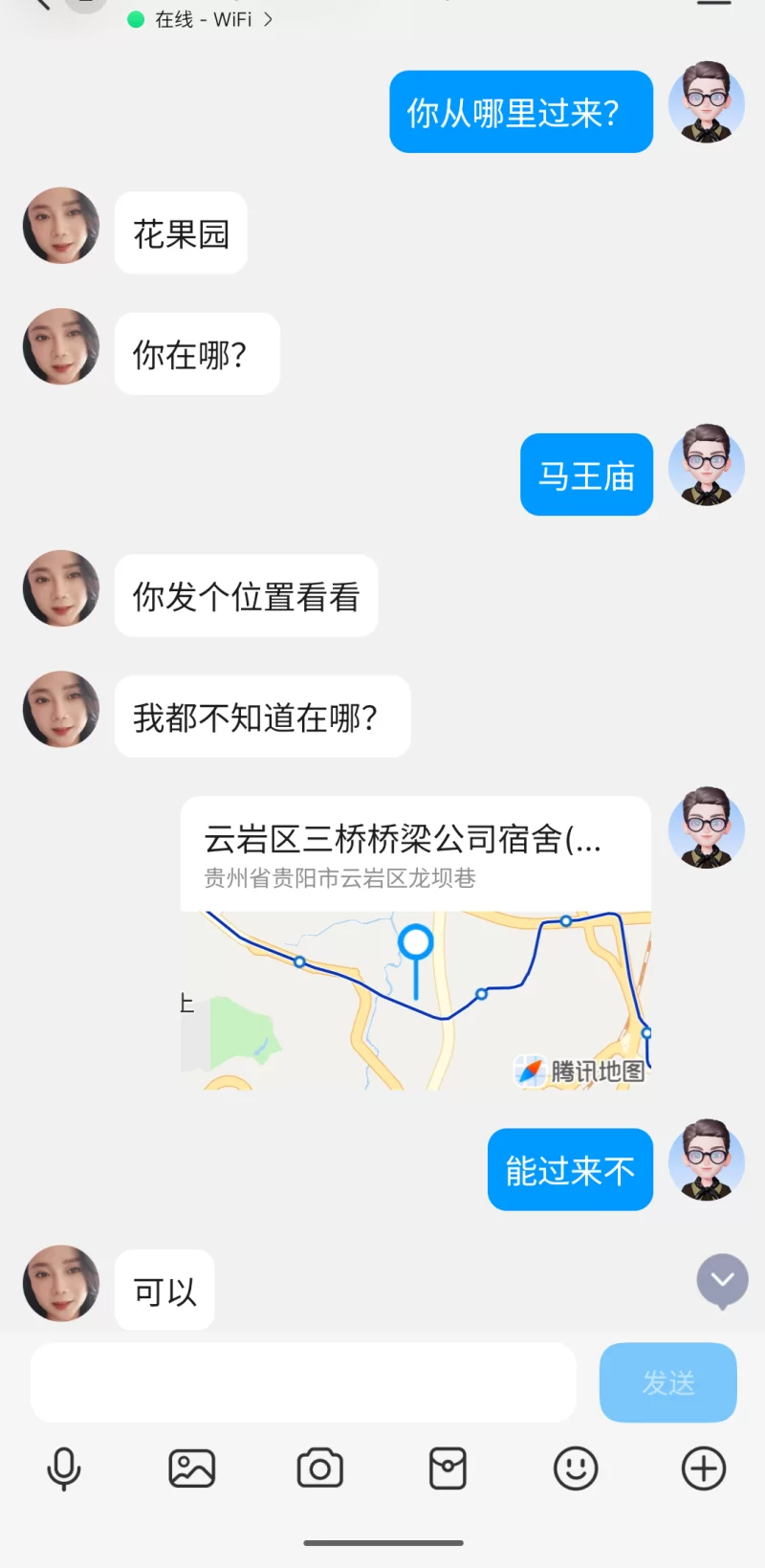Tap the red packet icon in the toolbar
Image resolution: width=765 pixels, height=1568 pixels.
[448, 1469]
